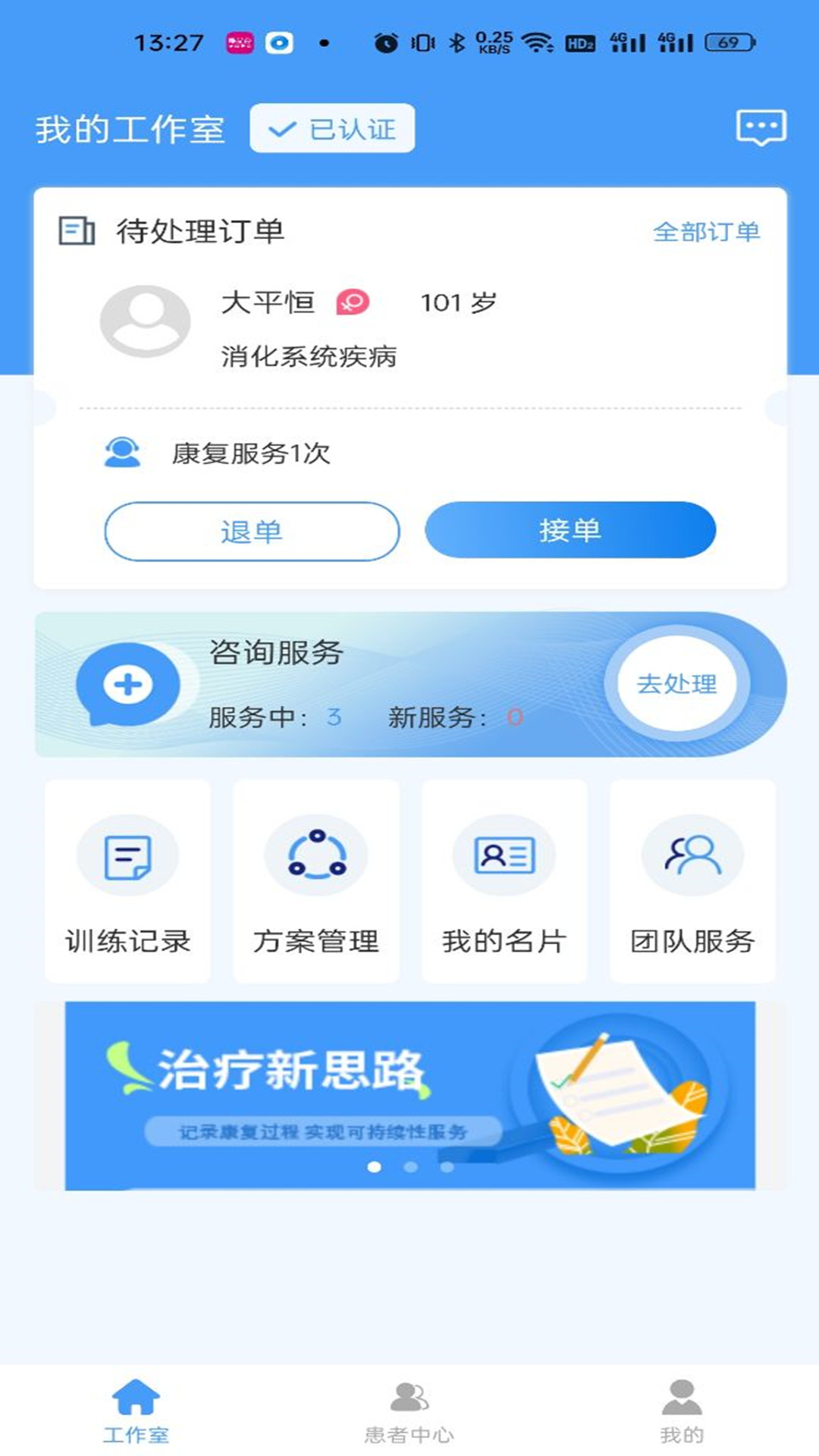Open 全部订单 to view all orders
This screenshot has width=819, height=1456.
pos(708,234)
